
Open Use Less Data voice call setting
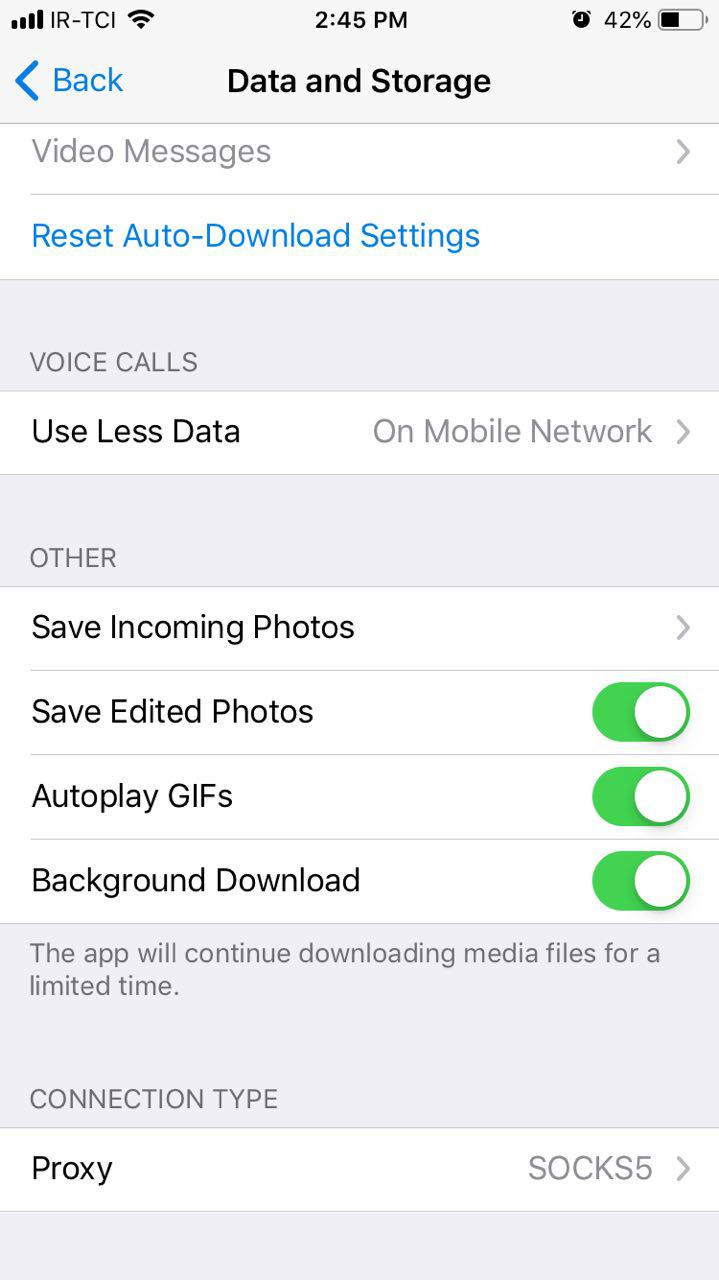coord(359,432)
